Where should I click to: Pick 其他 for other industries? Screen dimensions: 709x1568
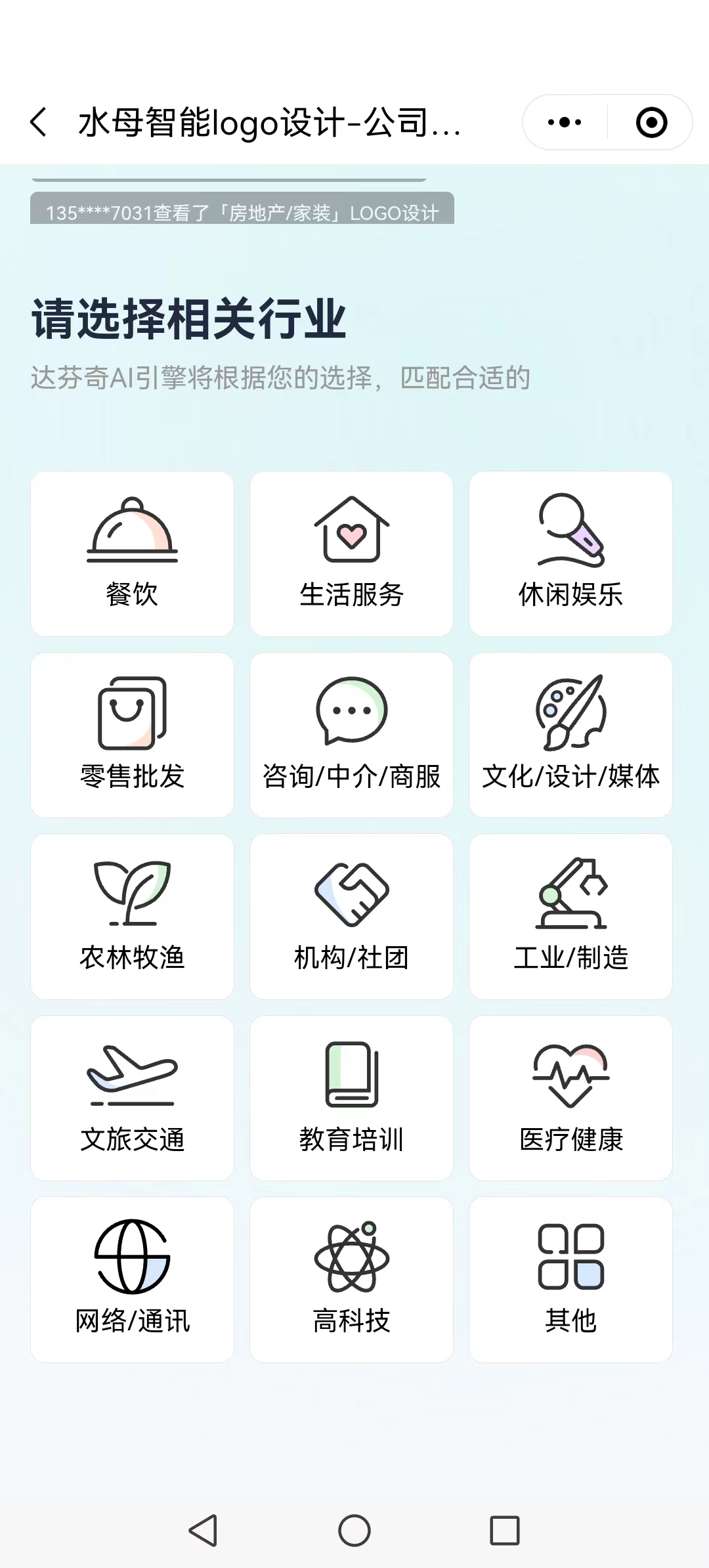[x=570, y=1279]
